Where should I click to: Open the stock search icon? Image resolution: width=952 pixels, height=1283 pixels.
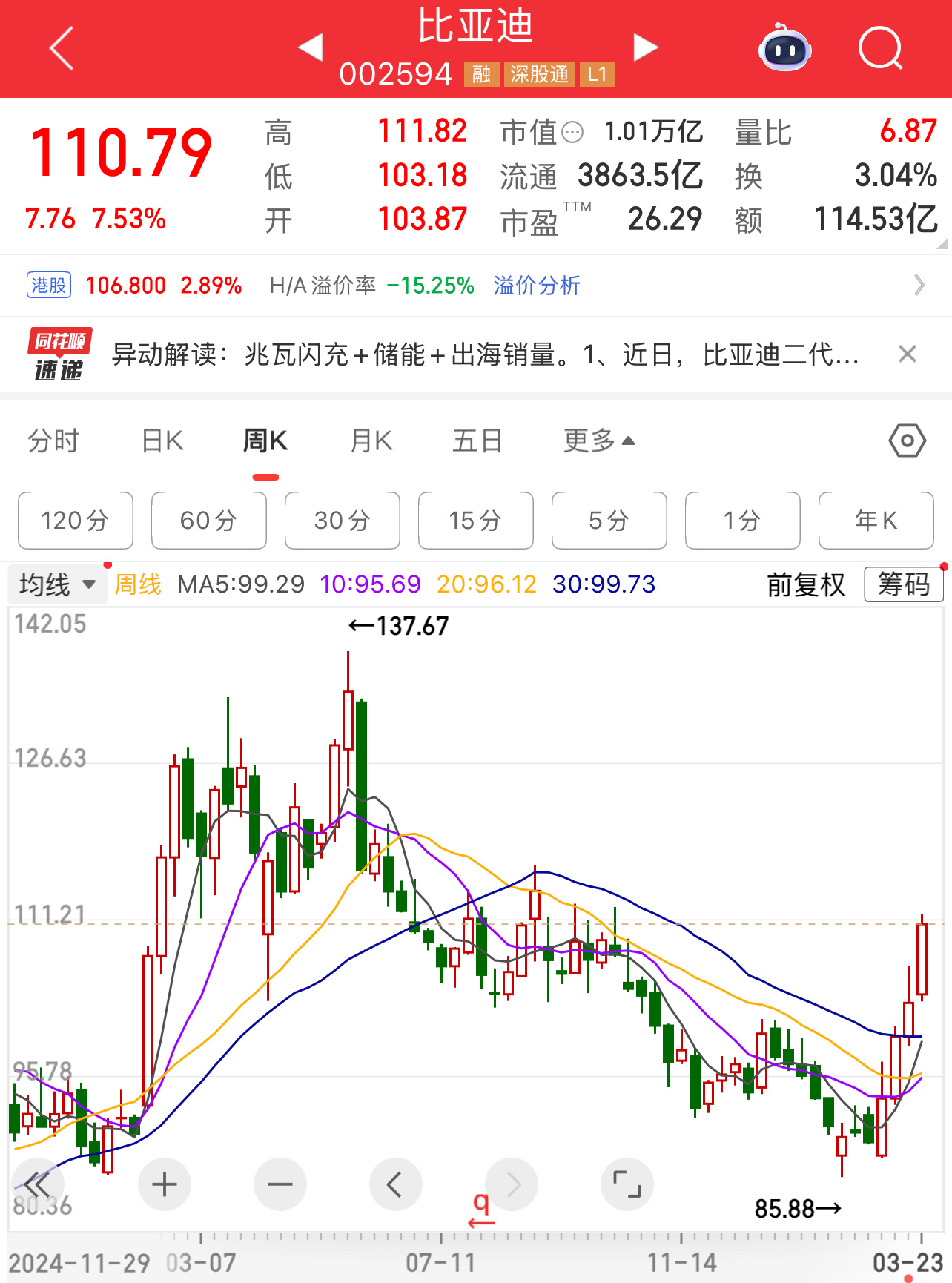tap(881, 47)
